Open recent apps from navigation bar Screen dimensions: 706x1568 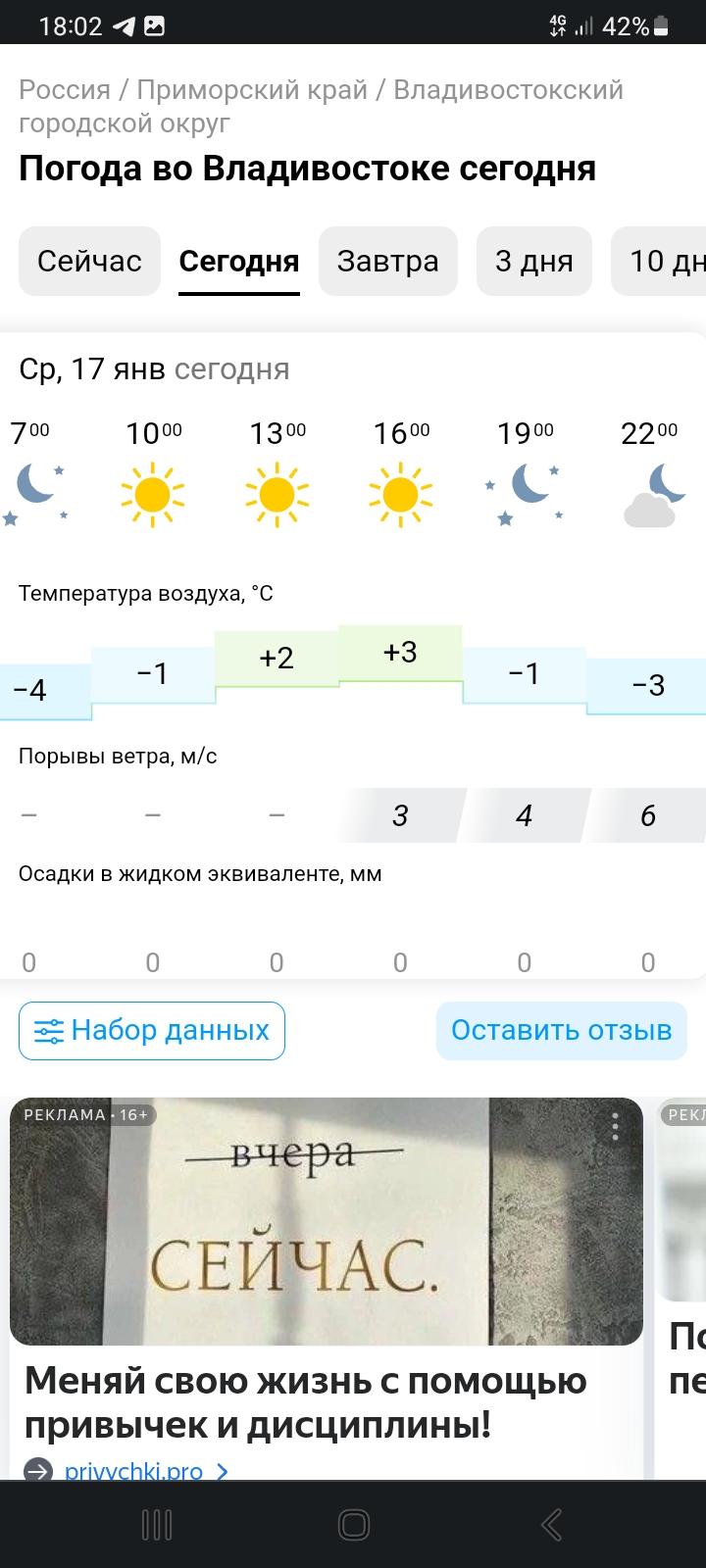coord(157,1525)
